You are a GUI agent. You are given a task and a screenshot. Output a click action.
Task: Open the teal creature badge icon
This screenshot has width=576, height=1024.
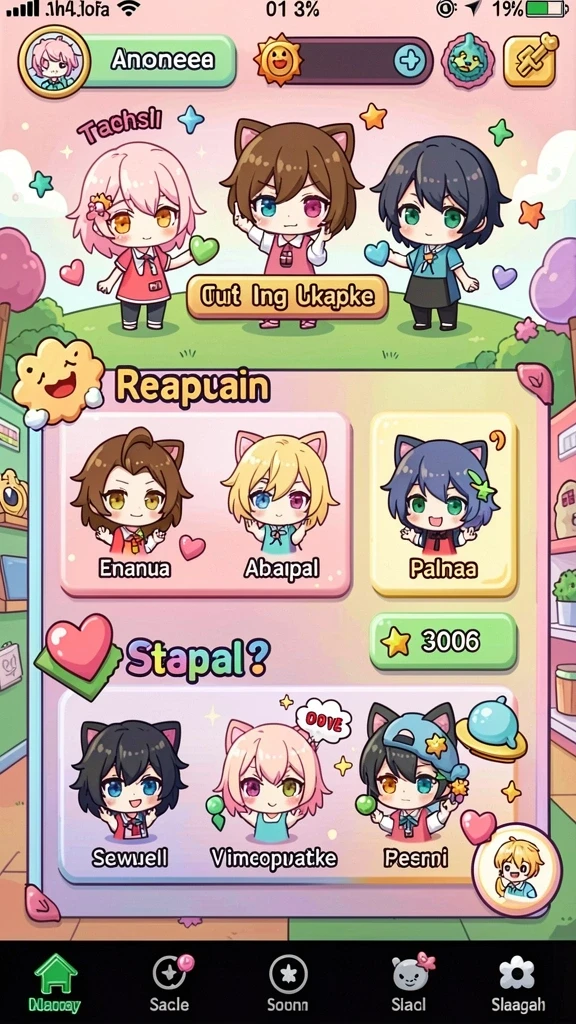(467, 62)
